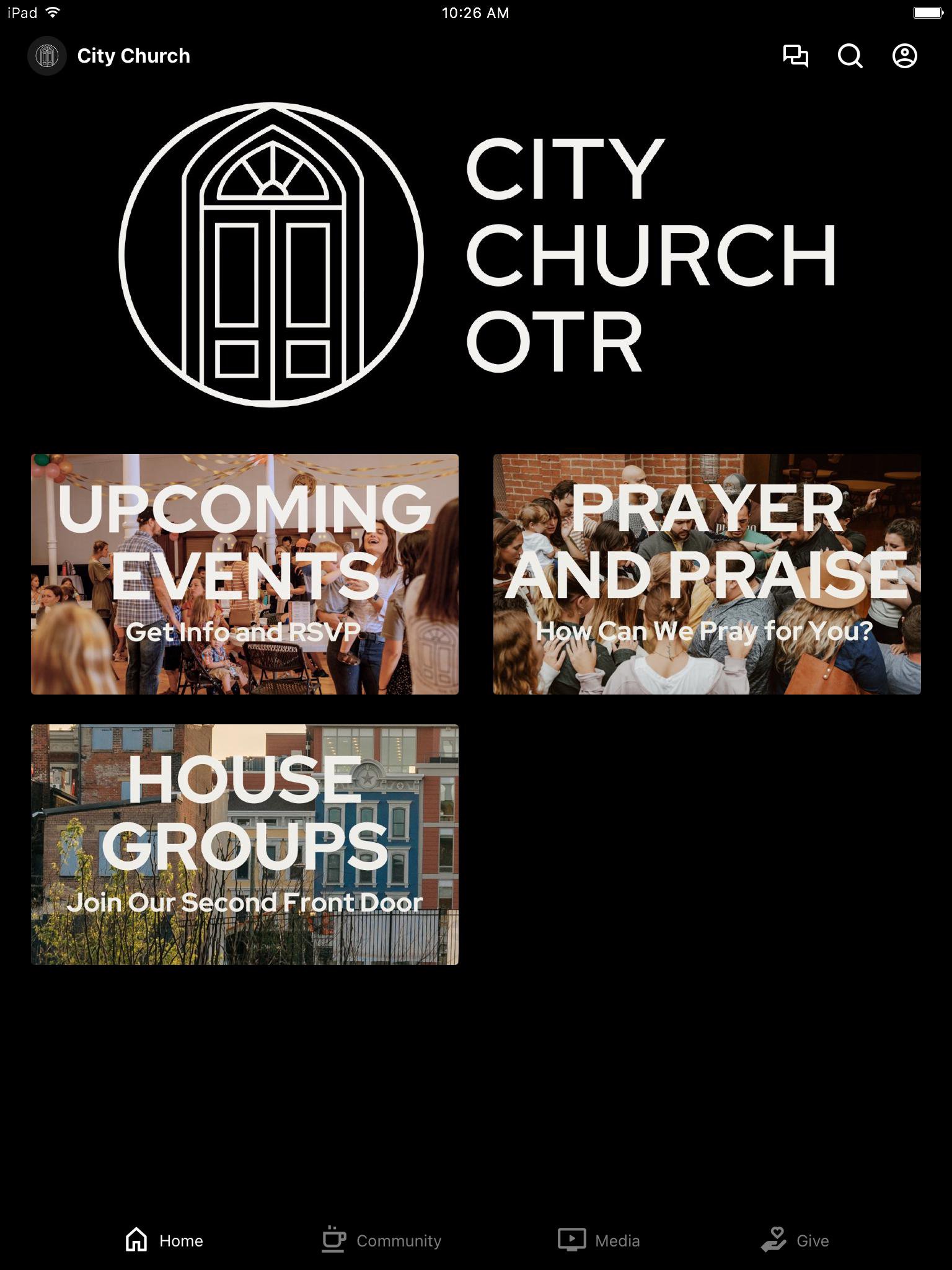Open the user profile icon
952x1270 pixels.
[904, 56]
